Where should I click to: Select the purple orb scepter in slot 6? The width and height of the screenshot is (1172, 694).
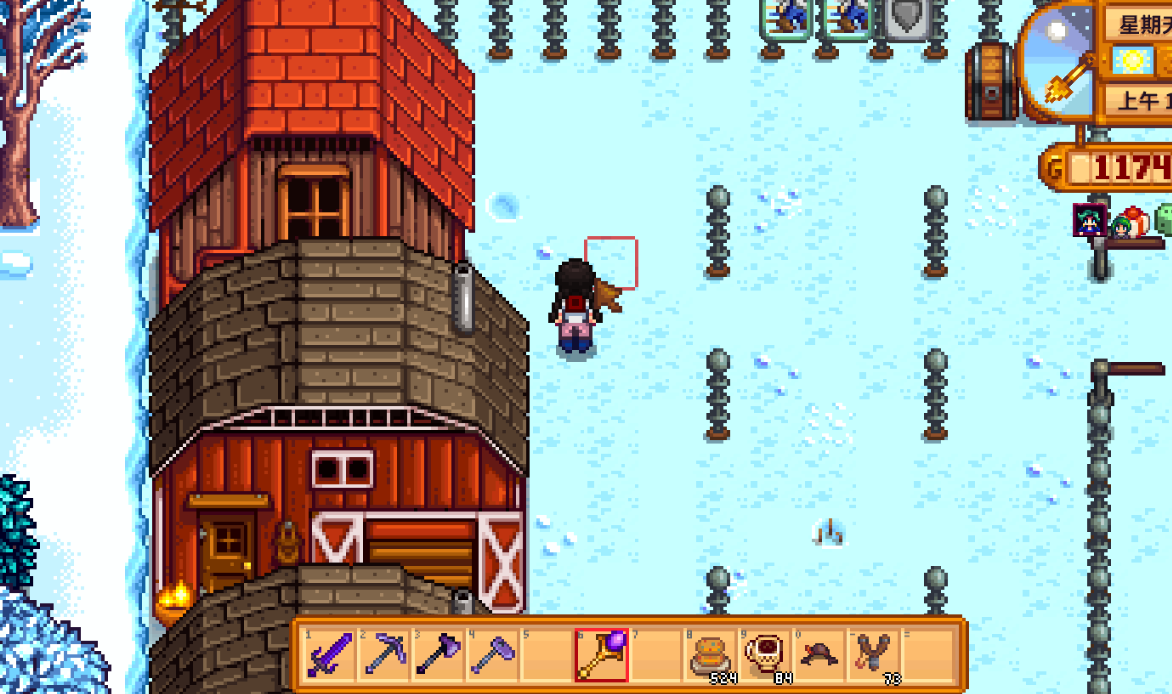pyautogui.click(x=601, y=656)
